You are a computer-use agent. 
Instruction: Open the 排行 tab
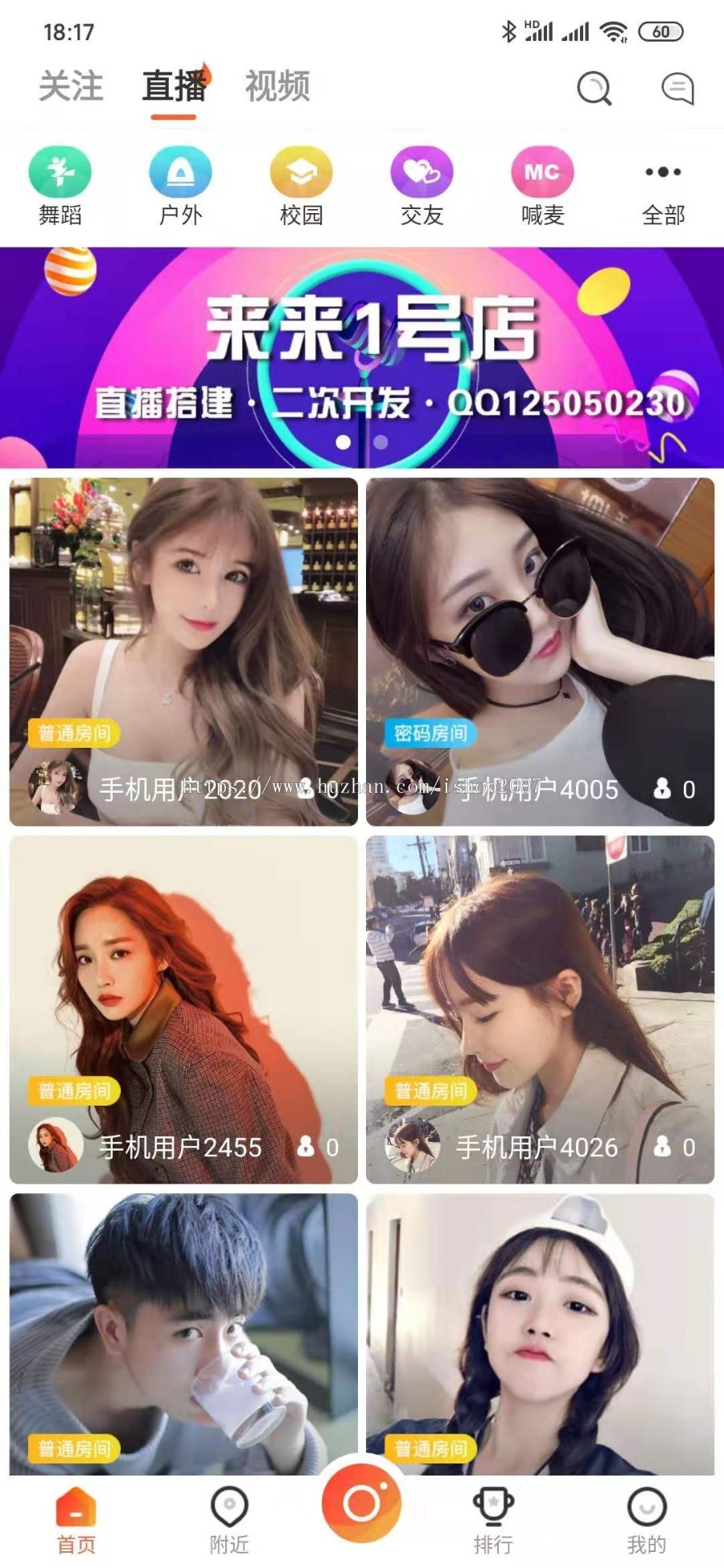493,1519
